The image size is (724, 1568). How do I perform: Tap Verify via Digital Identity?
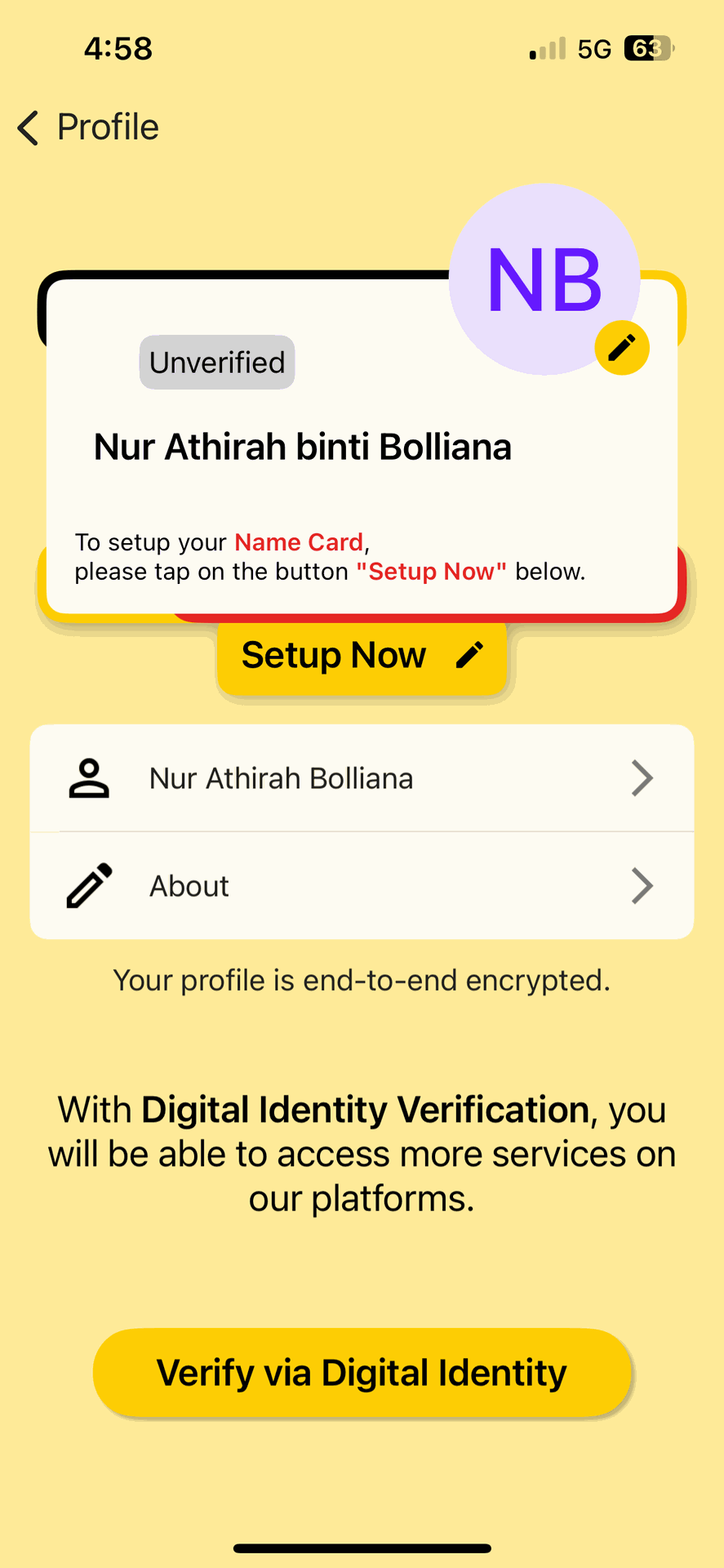(362, 1373)
